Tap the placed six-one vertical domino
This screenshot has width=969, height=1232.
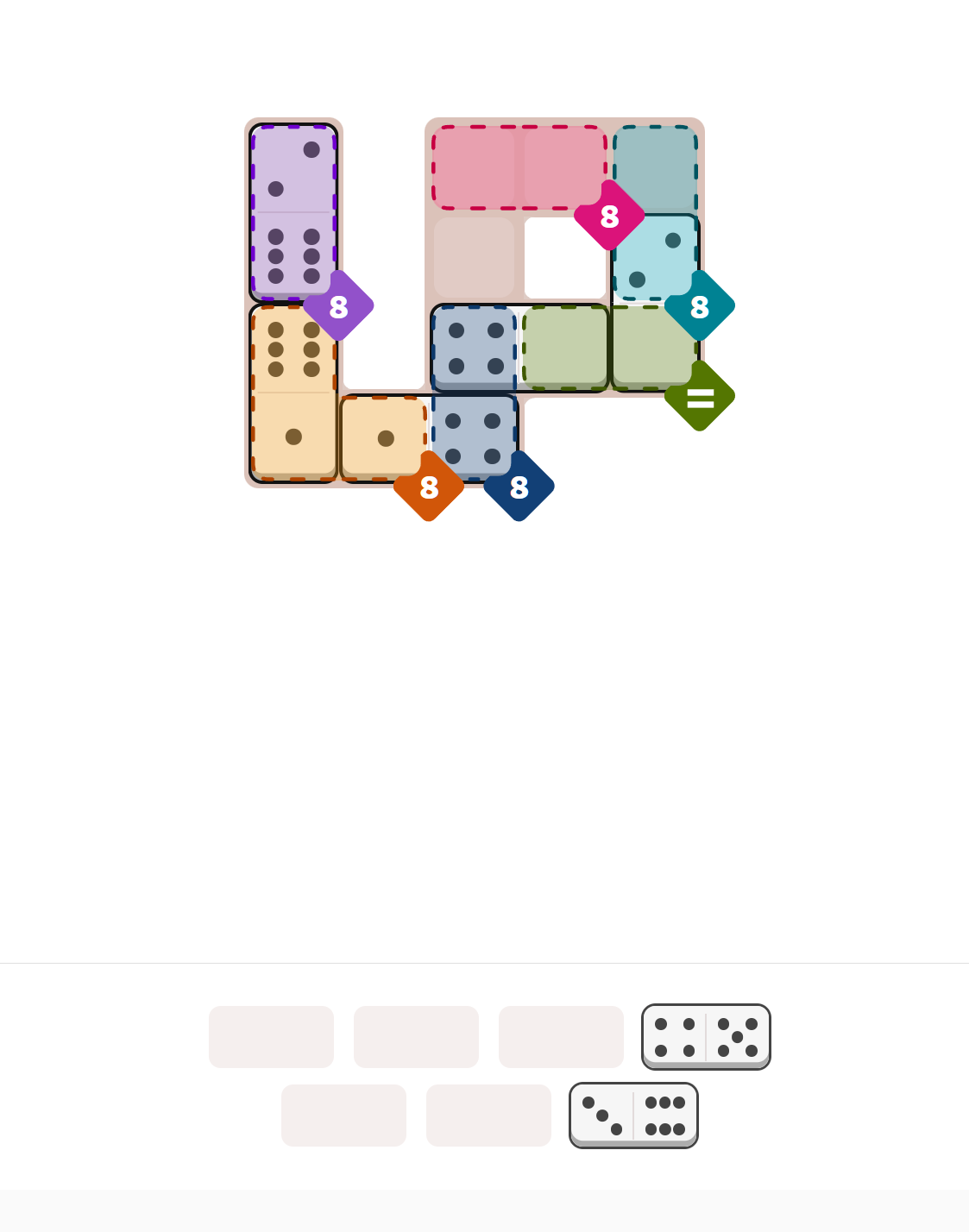point(293,393)
